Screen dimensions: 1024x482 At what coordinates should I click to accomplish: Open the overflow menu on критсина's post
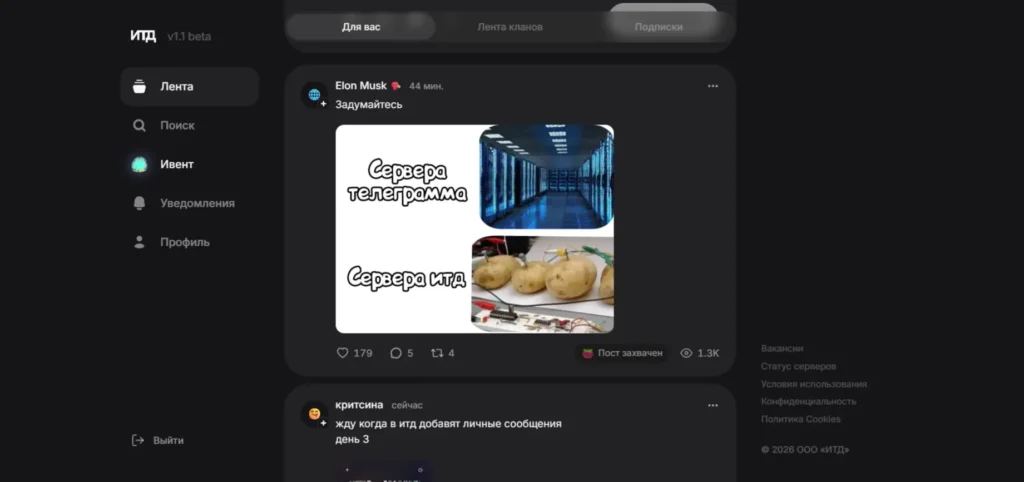713,405
